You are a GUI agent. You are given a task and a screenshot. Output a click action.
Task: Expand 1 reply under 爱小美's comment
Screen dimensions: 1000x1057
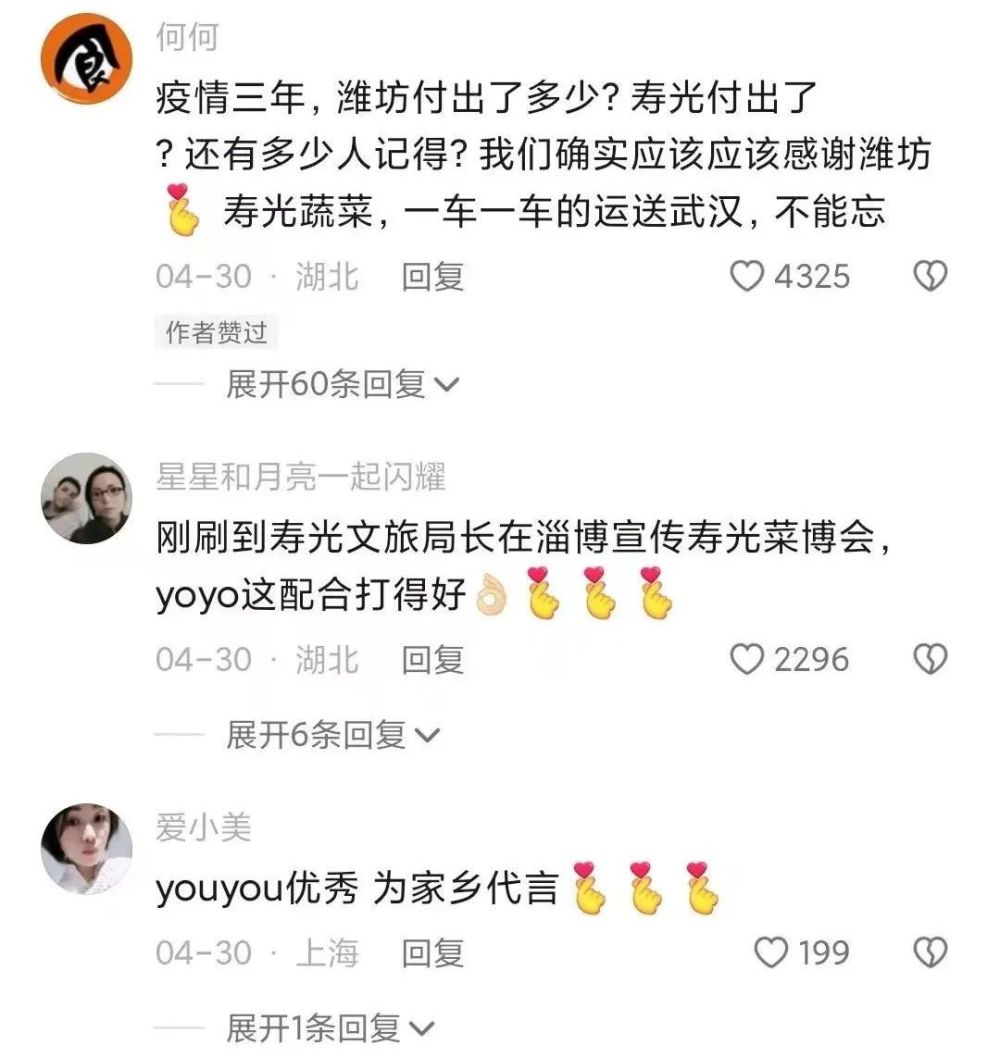click(329, 1029)
